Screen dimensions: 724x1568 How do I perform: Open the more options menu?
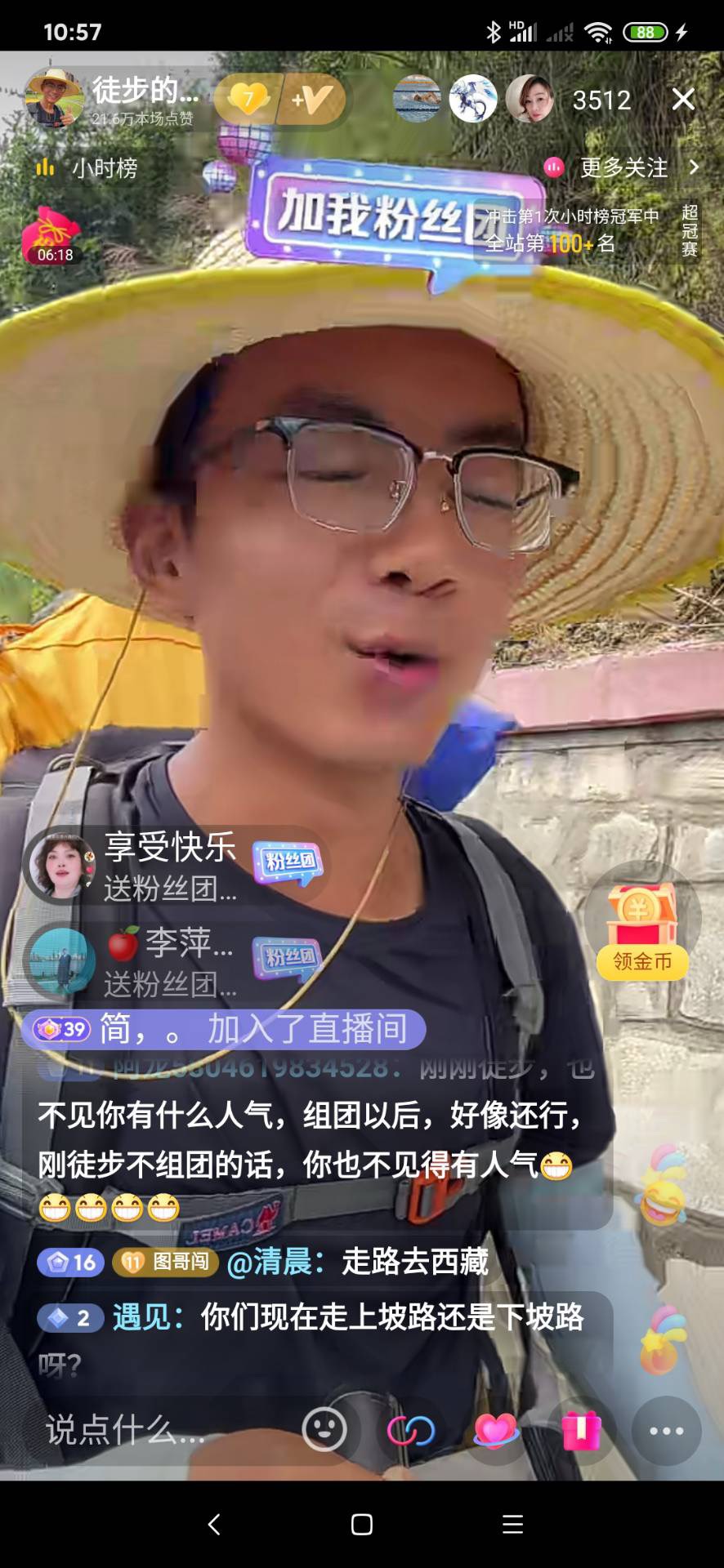[666, 1431]
